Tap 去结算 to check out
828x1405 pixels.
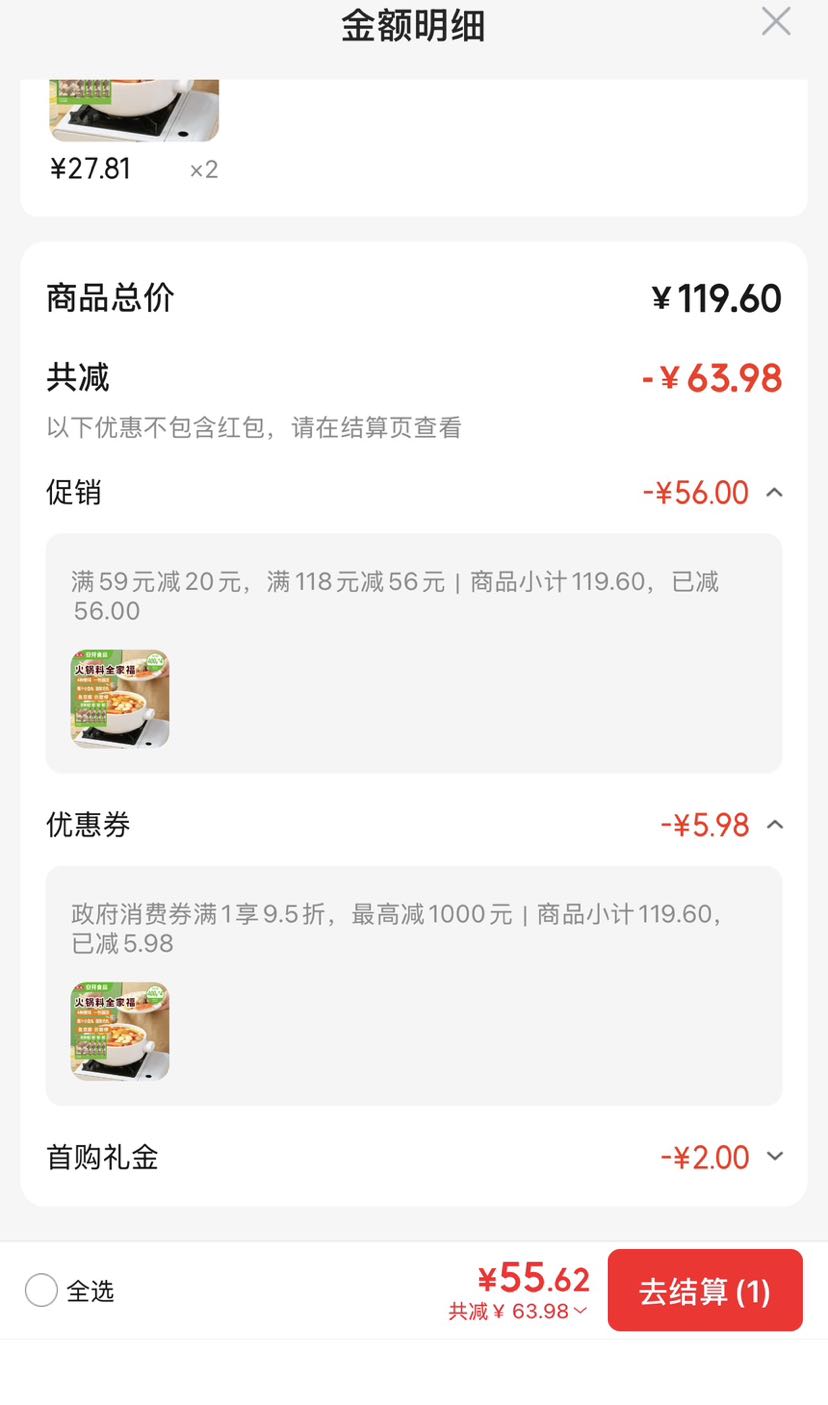tap(705, 1290)
